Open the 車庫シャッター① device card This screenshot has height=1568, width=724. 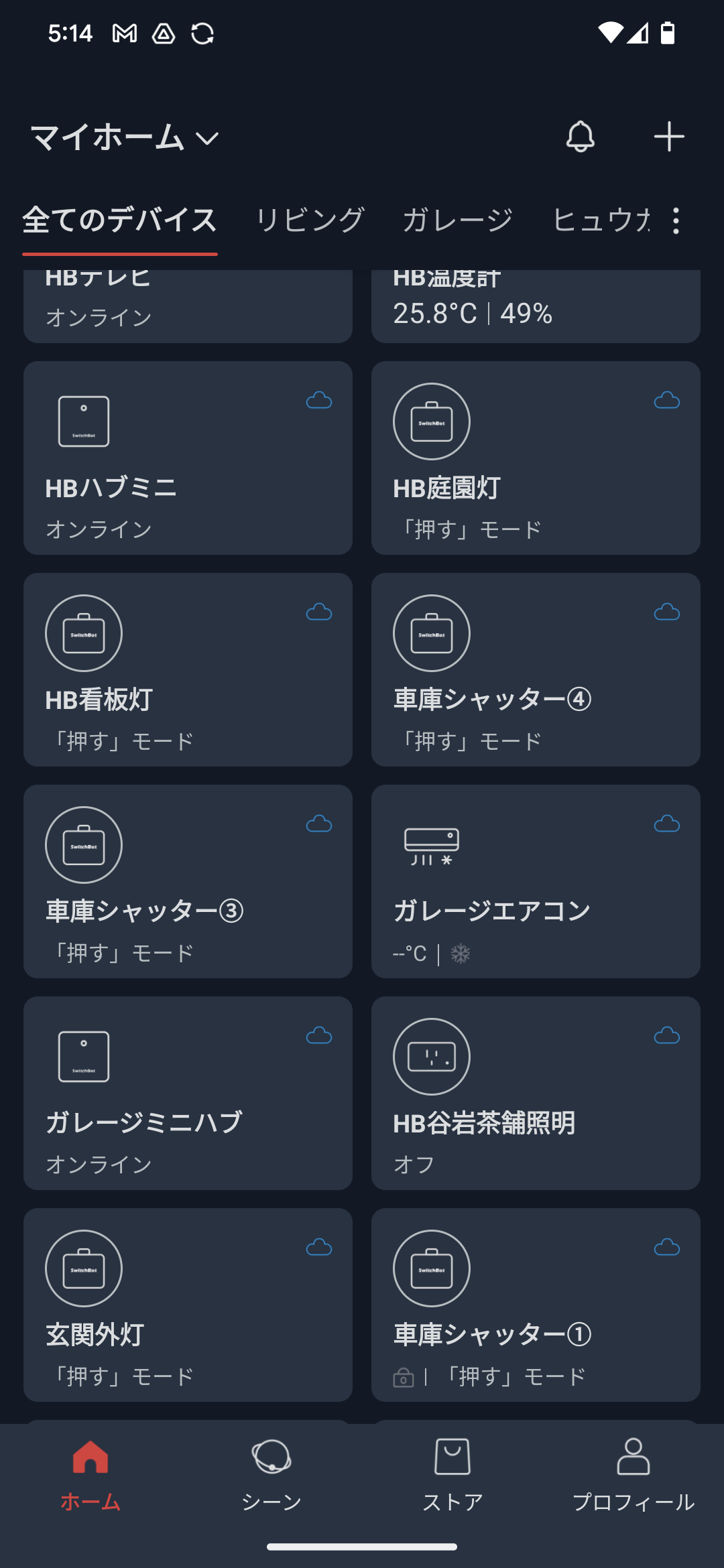536,1305
